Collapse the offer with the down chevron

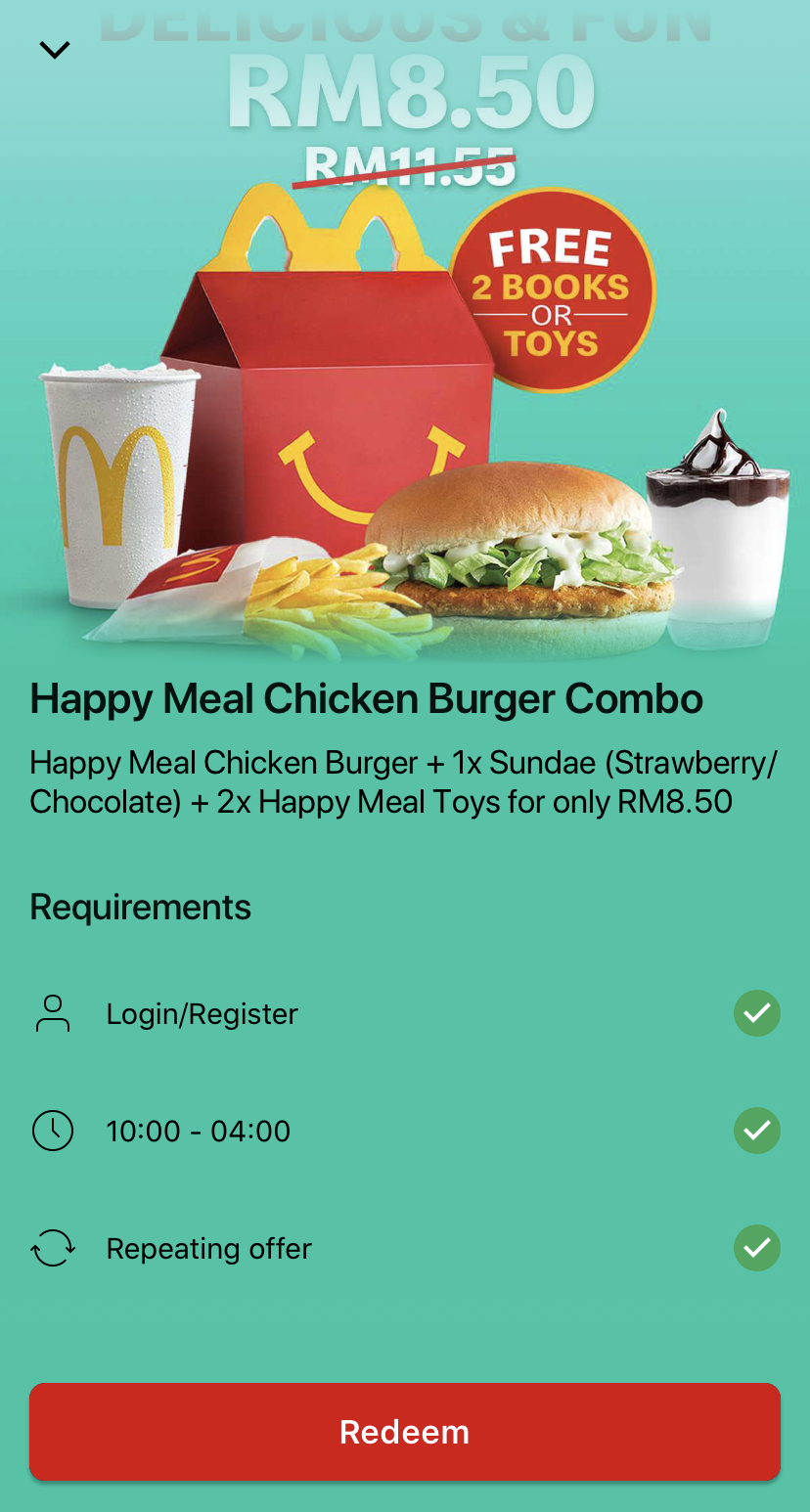click(x=55, y=50)
